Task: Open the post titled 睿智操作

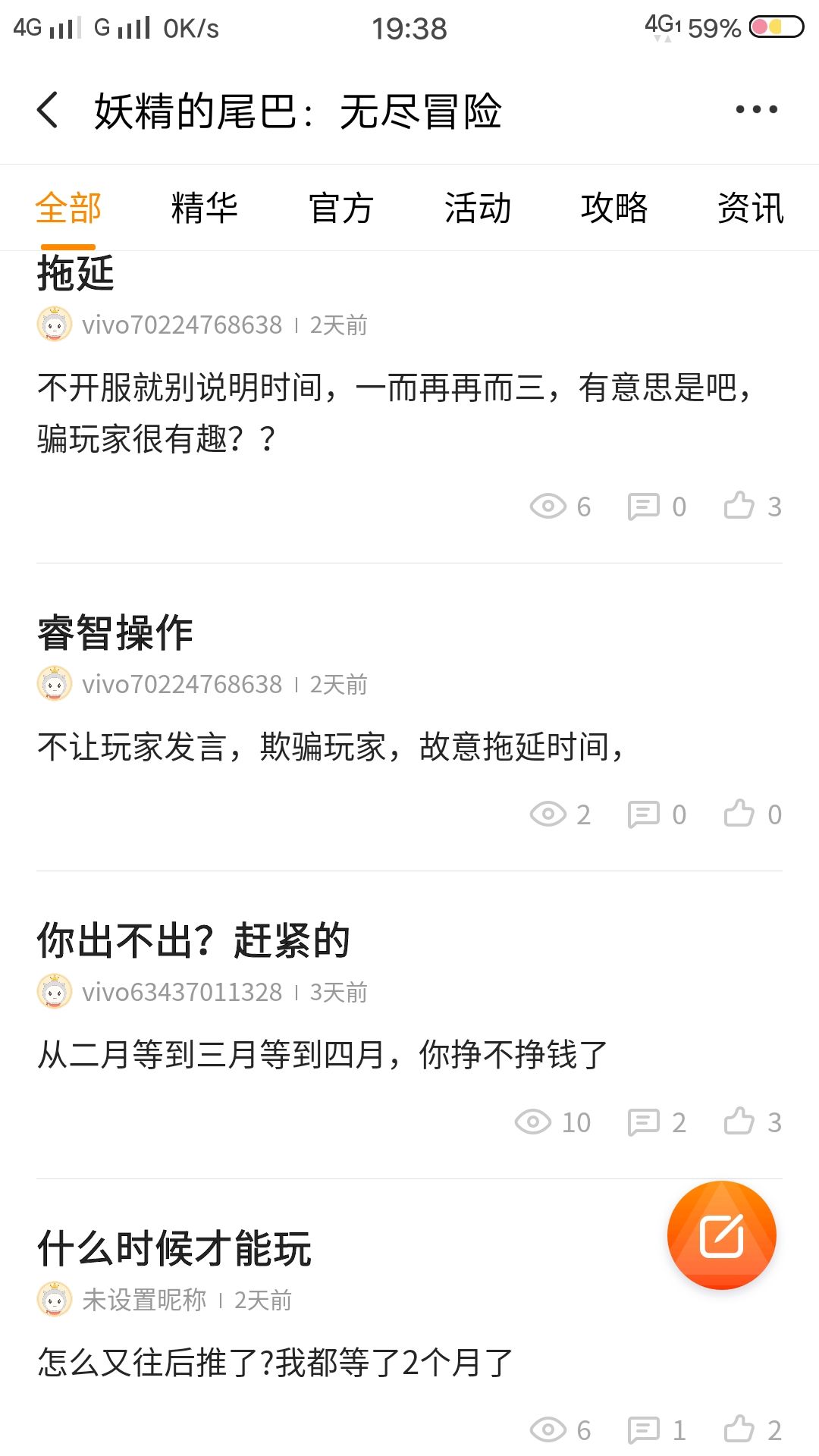Action: click(409, 717)
